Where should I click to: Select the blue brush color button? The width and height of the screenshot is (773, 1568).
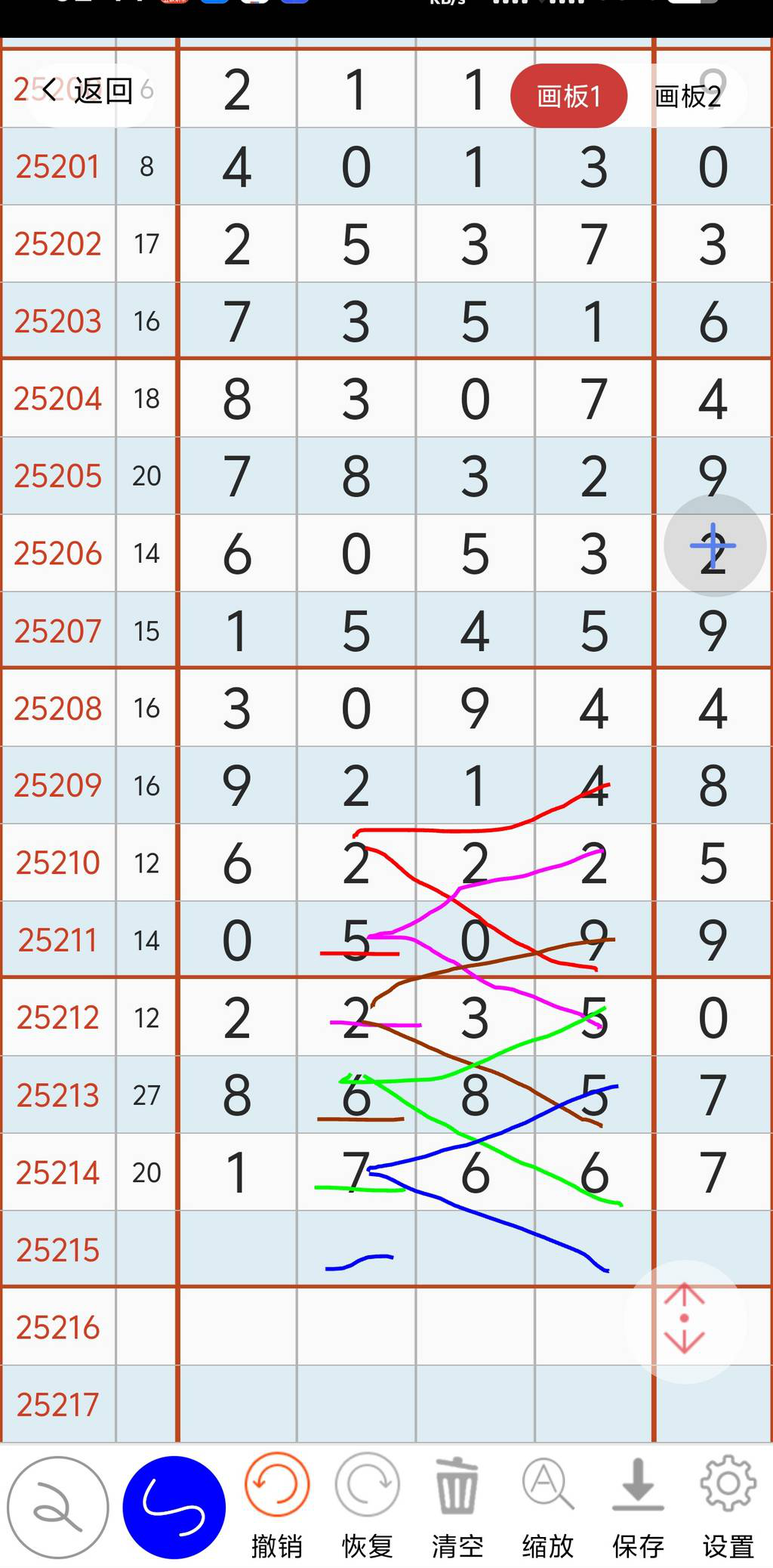pos(174,1508)
